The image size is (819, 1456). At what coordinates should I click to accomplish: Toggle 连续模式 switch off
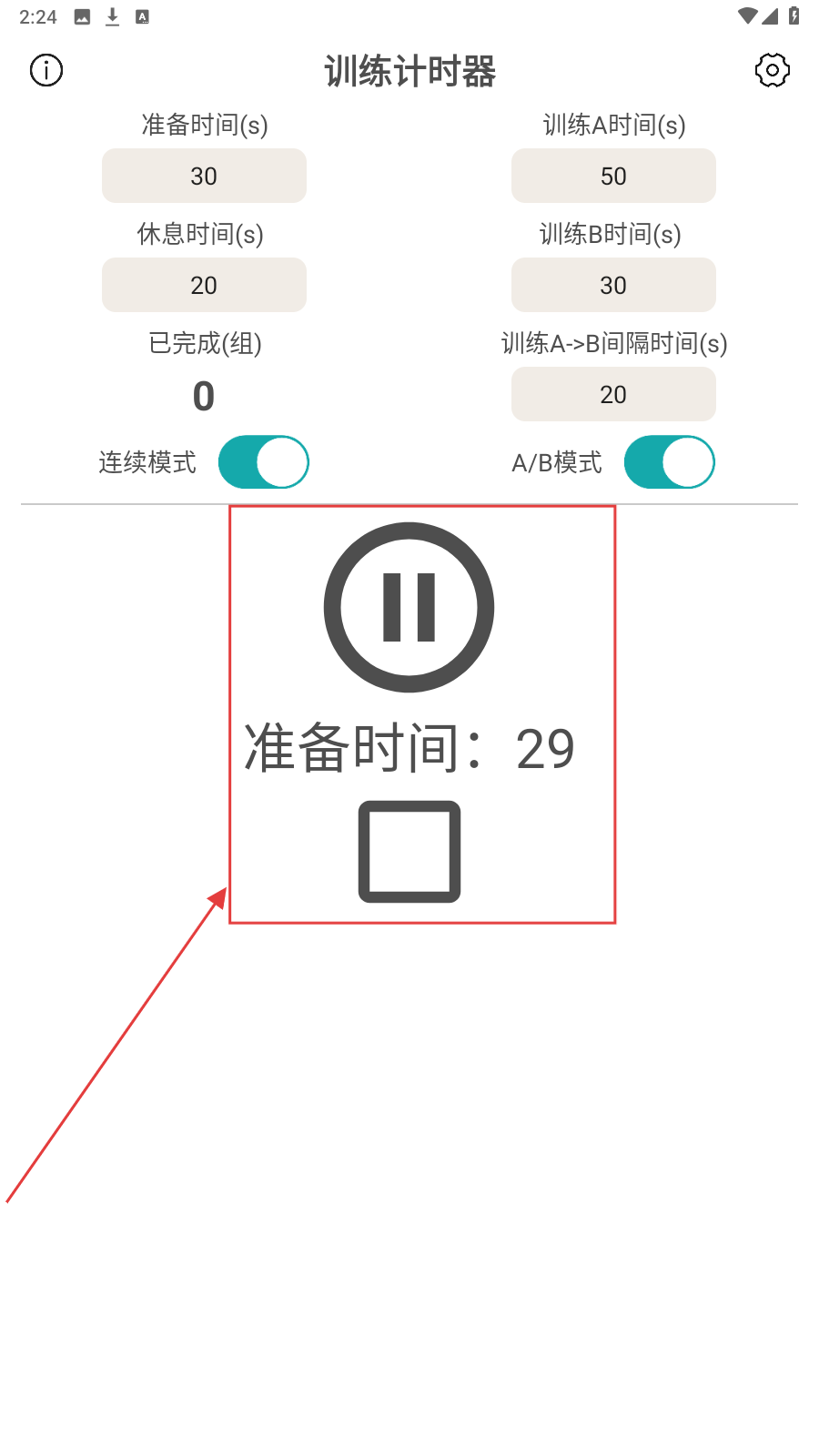click(264, 462)
